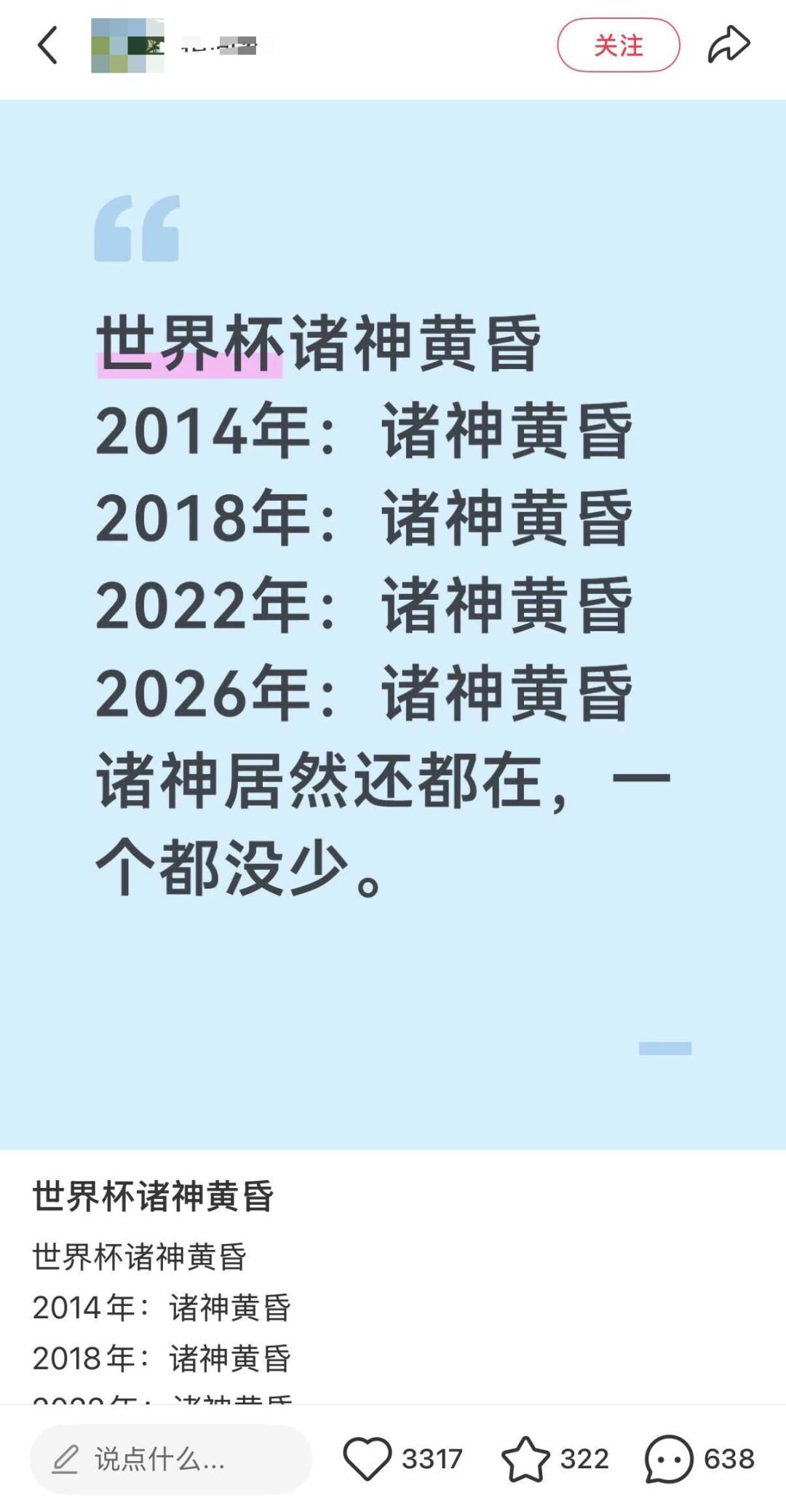Share this post
The image size is (786, 1512).
(729, 44)
